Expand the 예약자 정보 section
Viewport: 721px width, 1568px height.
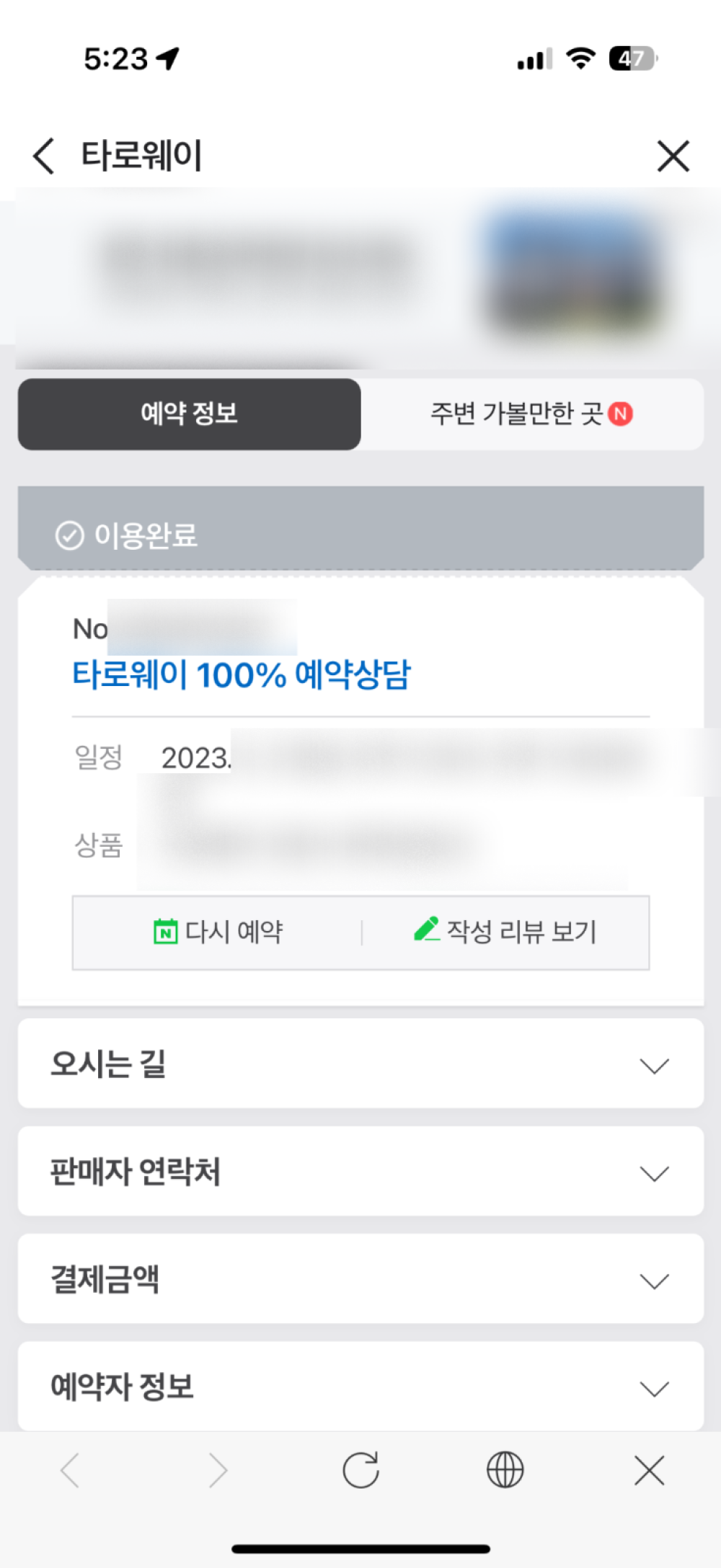coord(360,1386)
